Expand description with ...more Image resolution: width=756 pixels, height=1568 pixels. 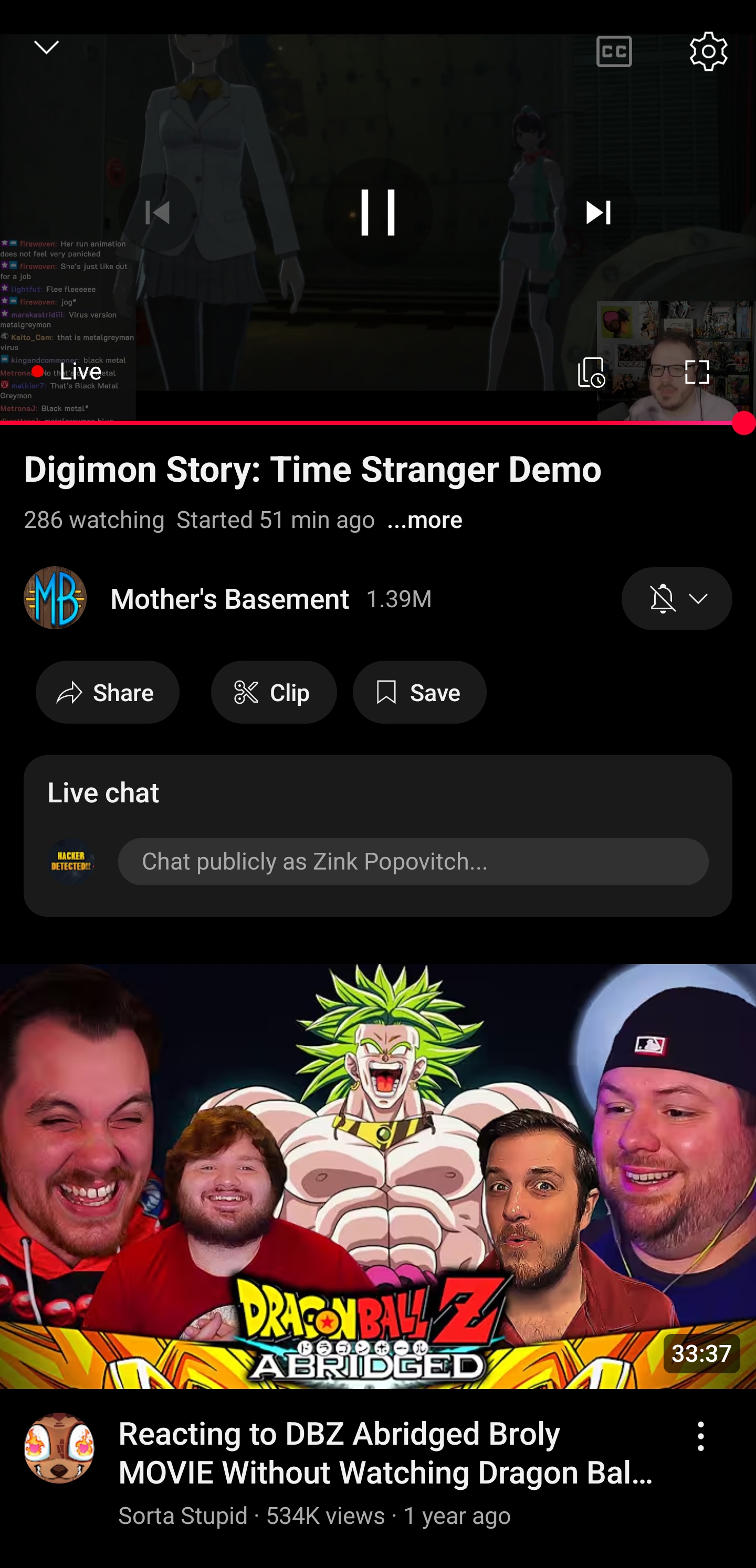(x=425, y=520)
